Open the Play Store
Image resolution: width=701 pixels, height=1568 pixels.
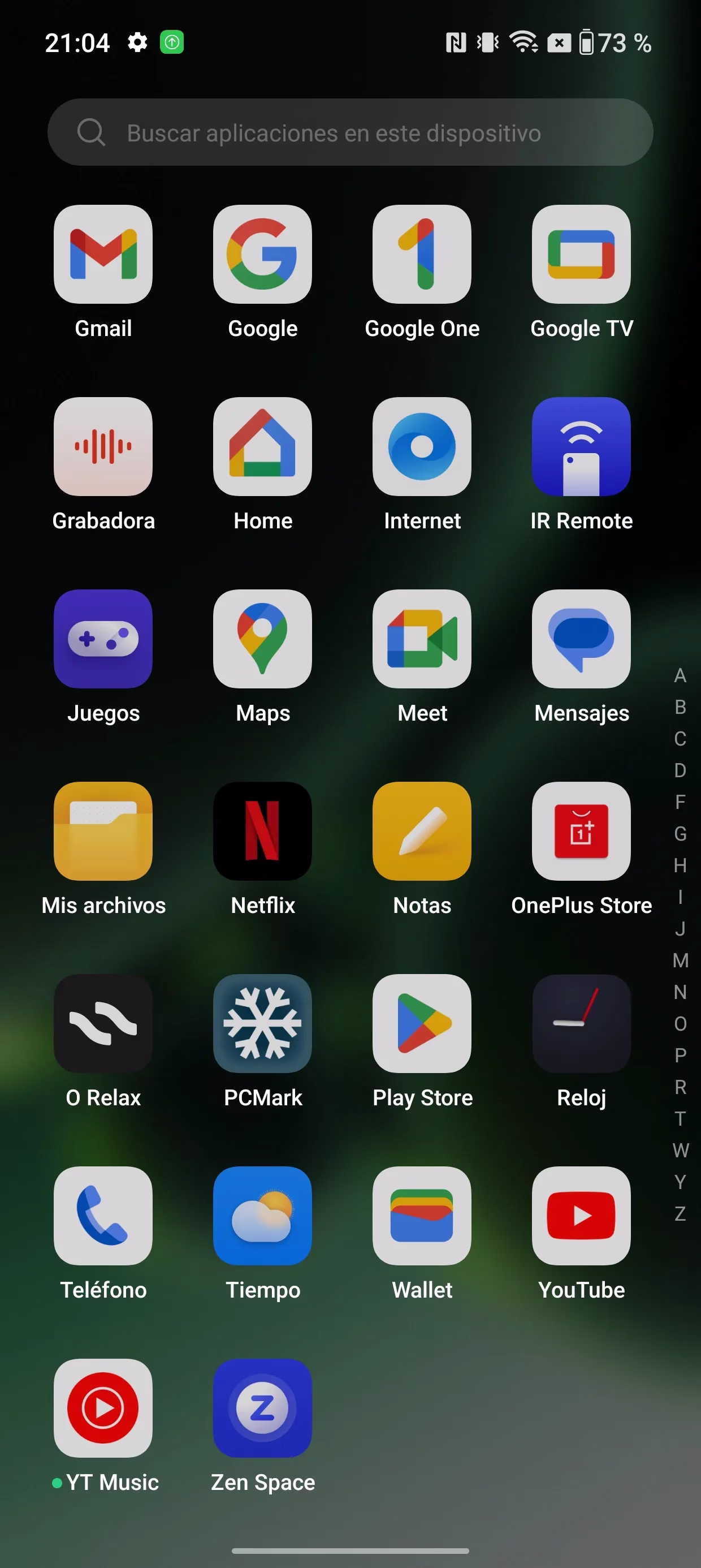pyautogui.click(x=422, y=1024)
